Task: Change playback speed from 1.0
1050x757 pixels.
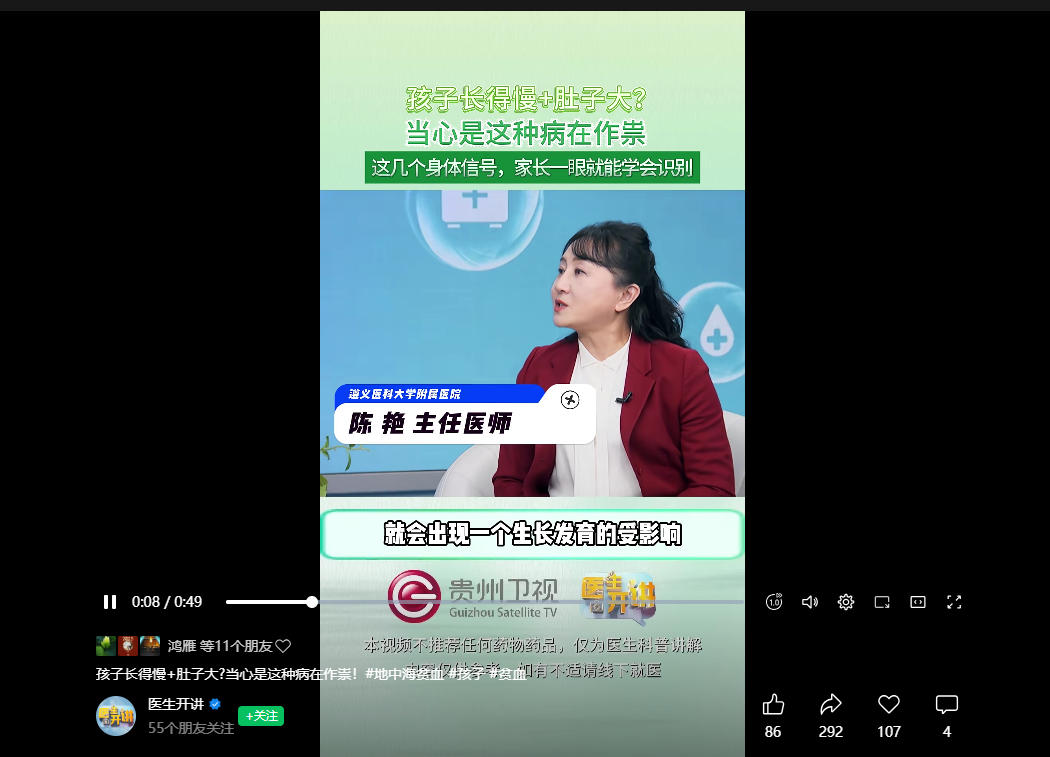Action: (774, 602)
